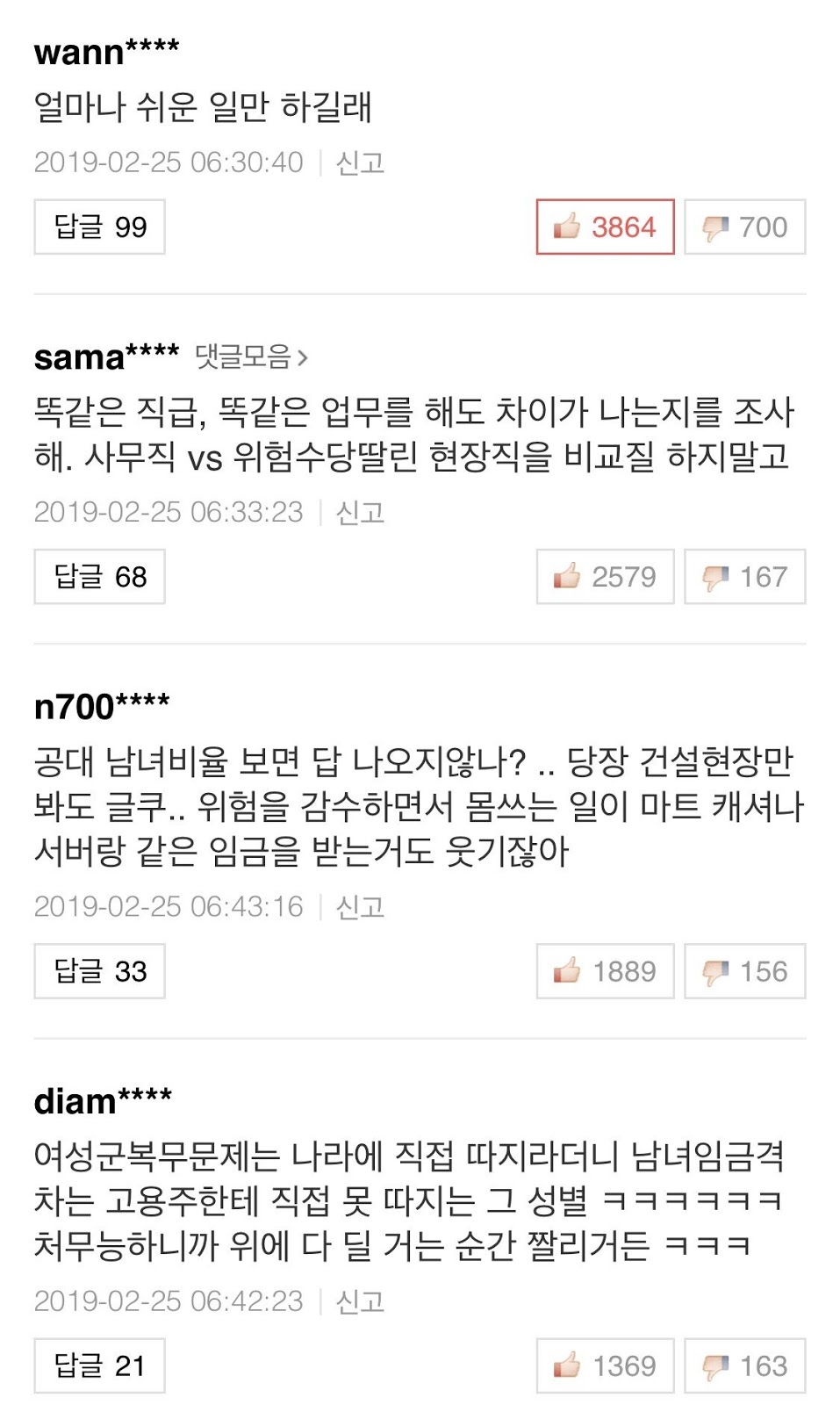The image size is (840, 1405).
Task: Show the 21 replies on diam's comment
Action: (x=99, y=1365)
